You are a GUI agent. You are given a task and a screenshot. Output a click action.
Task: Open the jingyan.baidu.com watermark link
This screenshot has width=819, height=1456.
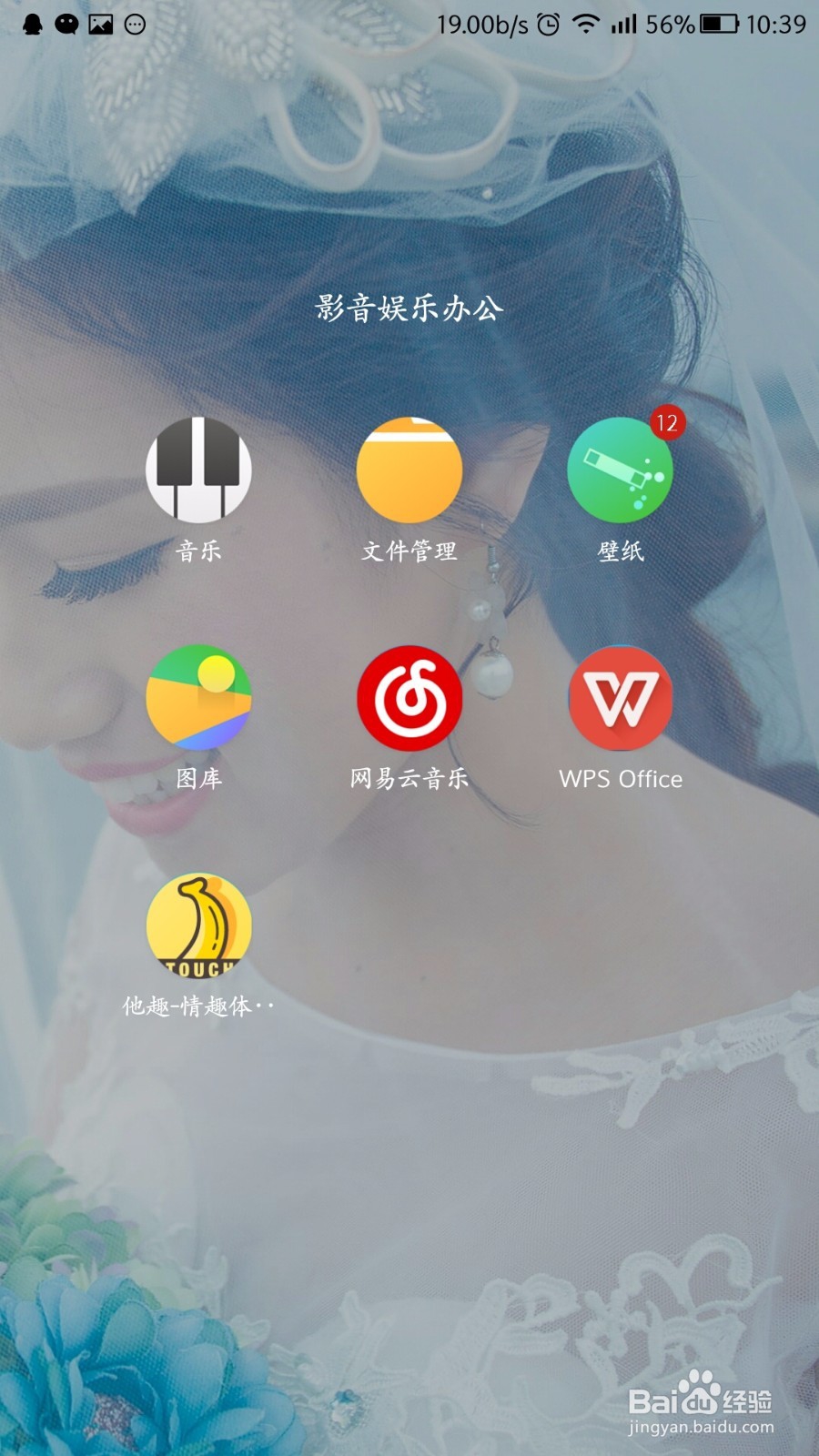click(x=702, y=1424)
